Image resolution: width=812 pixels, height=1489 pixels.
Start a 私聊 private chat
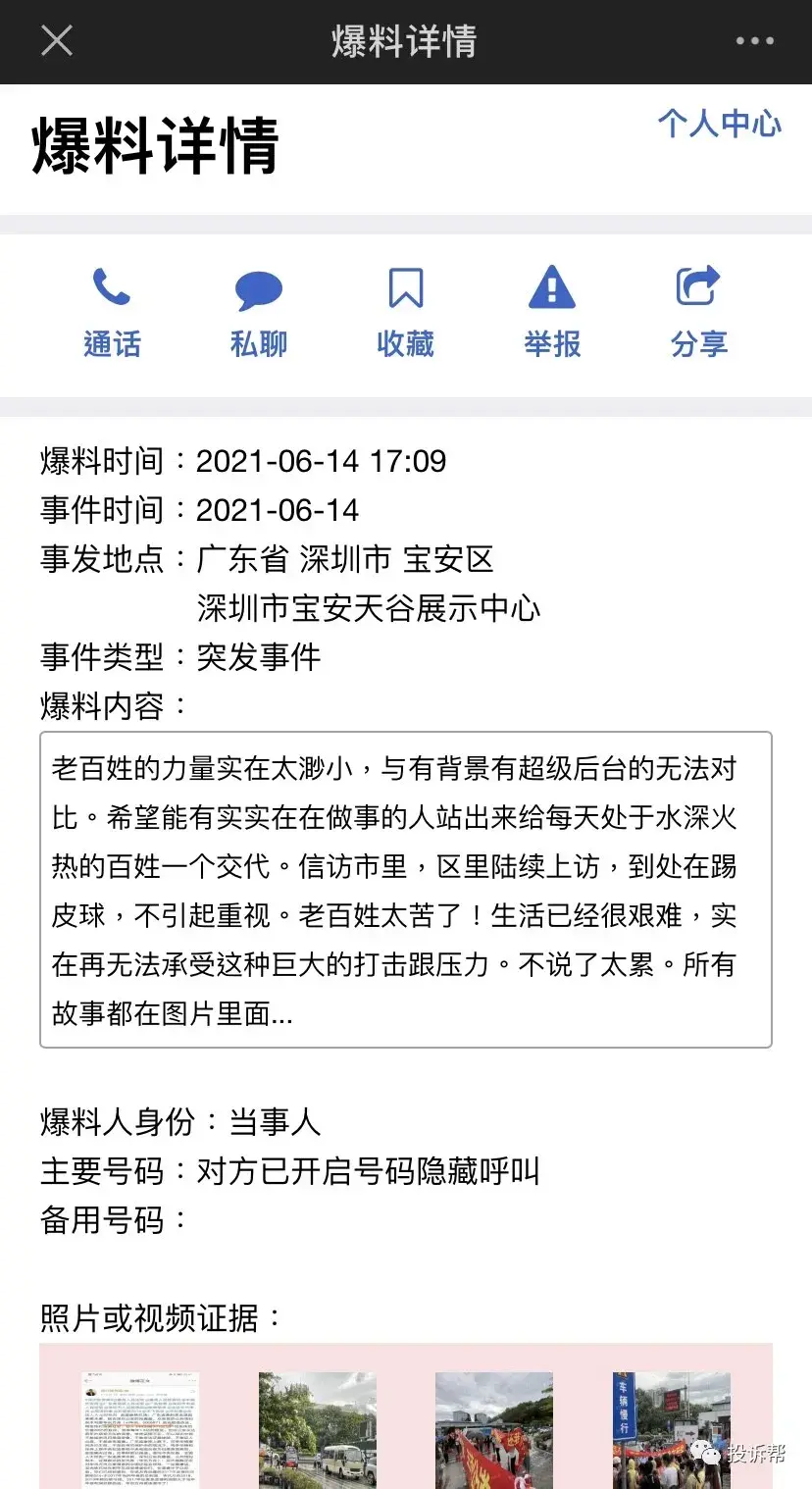point(259,312)
